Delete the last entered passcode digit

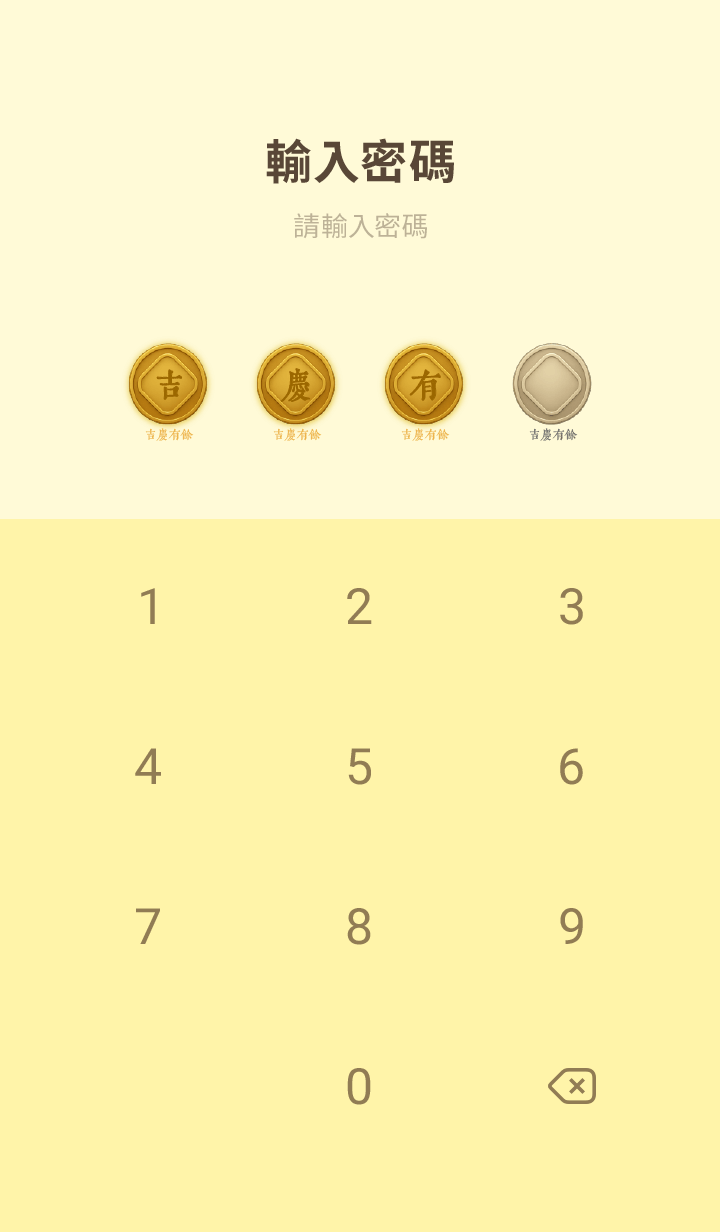pyautogui.click(x=572, y=1086)
